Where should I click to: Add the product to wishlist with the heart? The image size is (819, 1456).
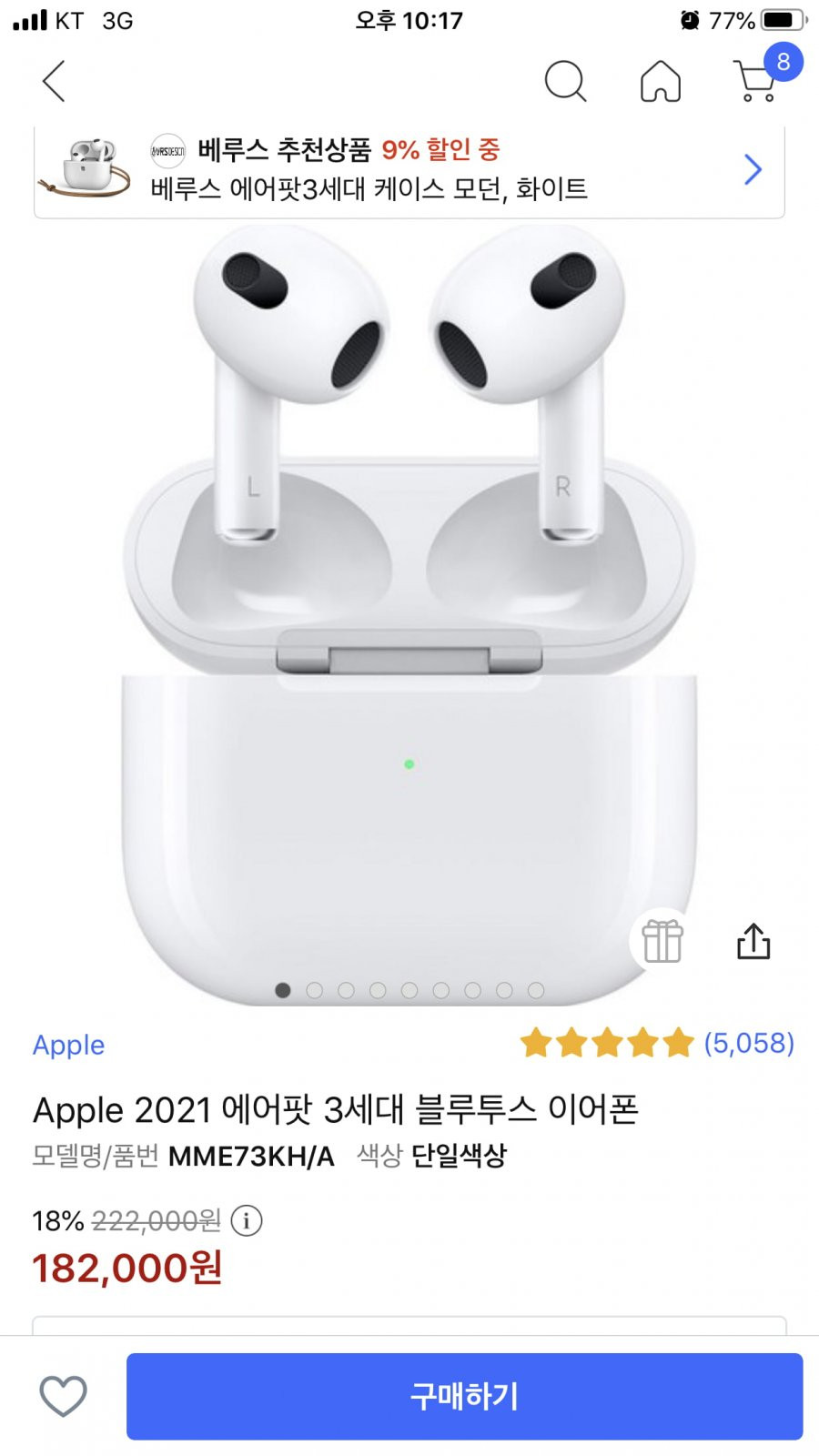(x=63, y=1395)
